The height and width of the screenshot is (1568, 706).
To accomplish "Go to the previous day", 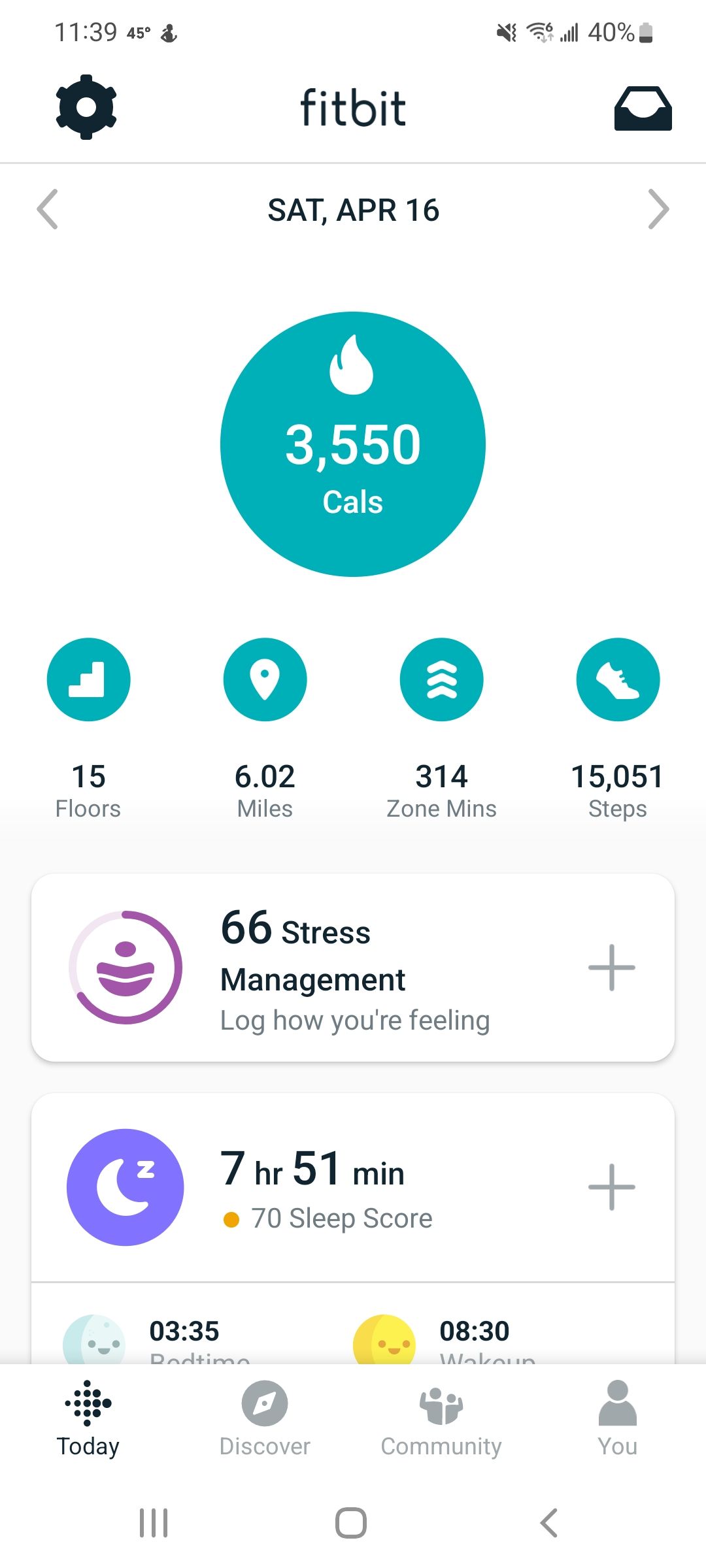I will click(48, 210).
